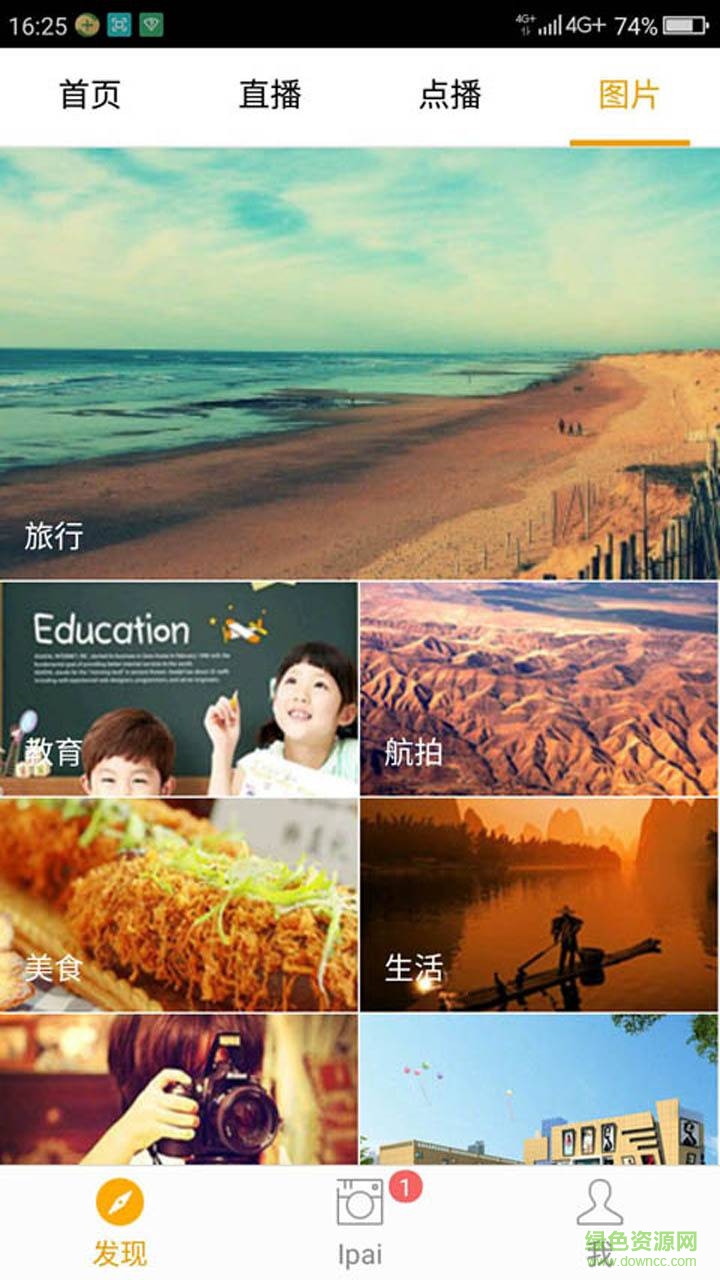Open the 教育 Education category tile

point(179,689)
